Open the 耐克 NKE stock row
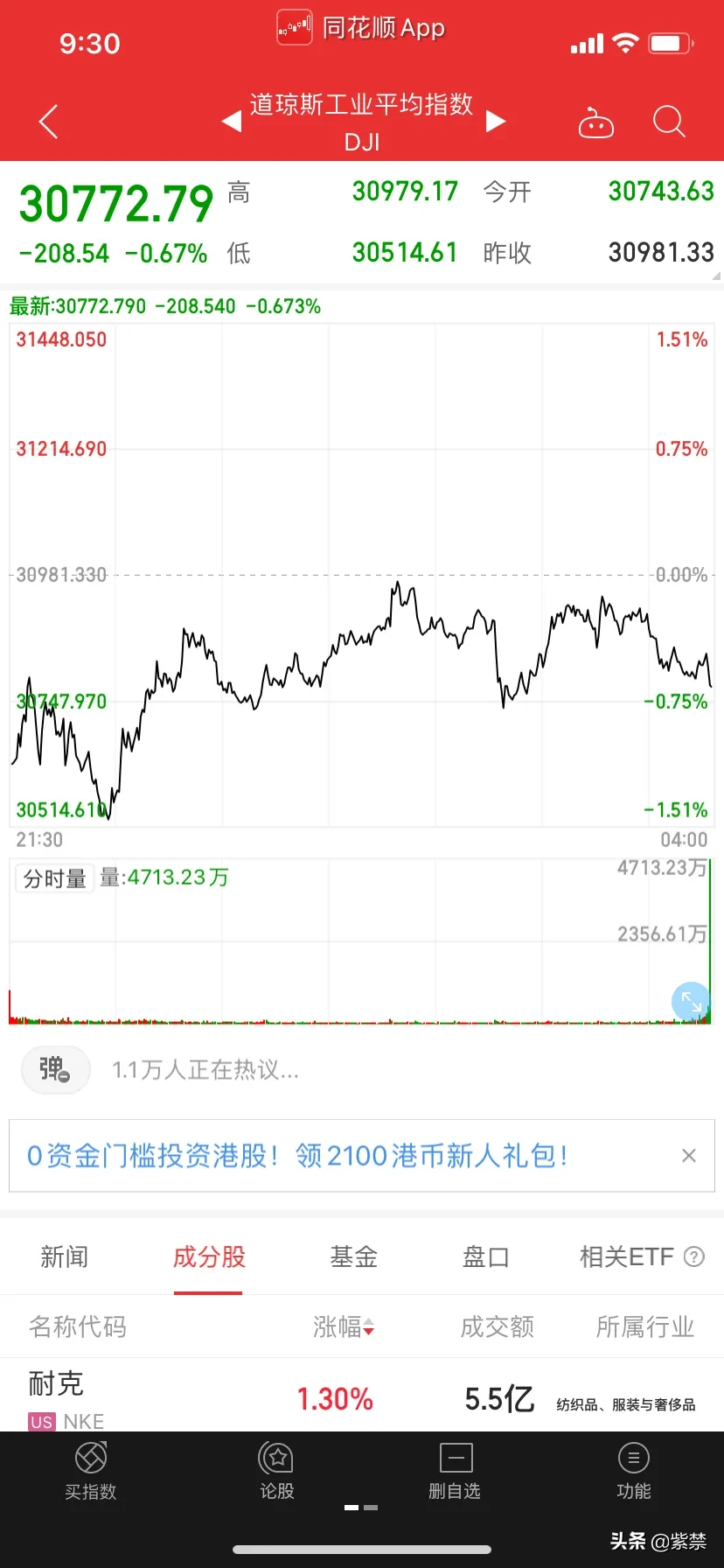 click(x=362, y=1397)
